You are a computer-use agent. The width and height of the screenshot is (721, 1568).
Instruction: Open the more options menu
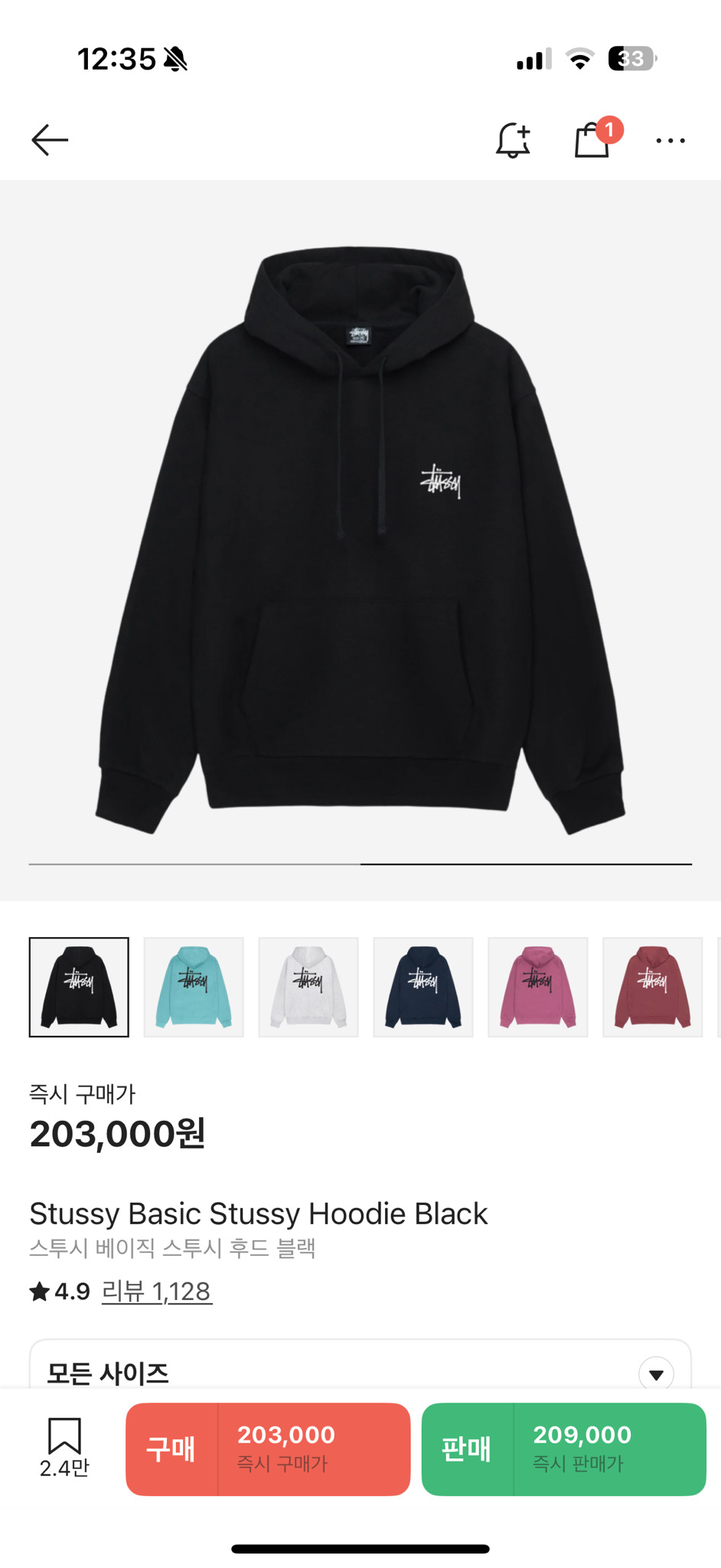coord(670,140)
